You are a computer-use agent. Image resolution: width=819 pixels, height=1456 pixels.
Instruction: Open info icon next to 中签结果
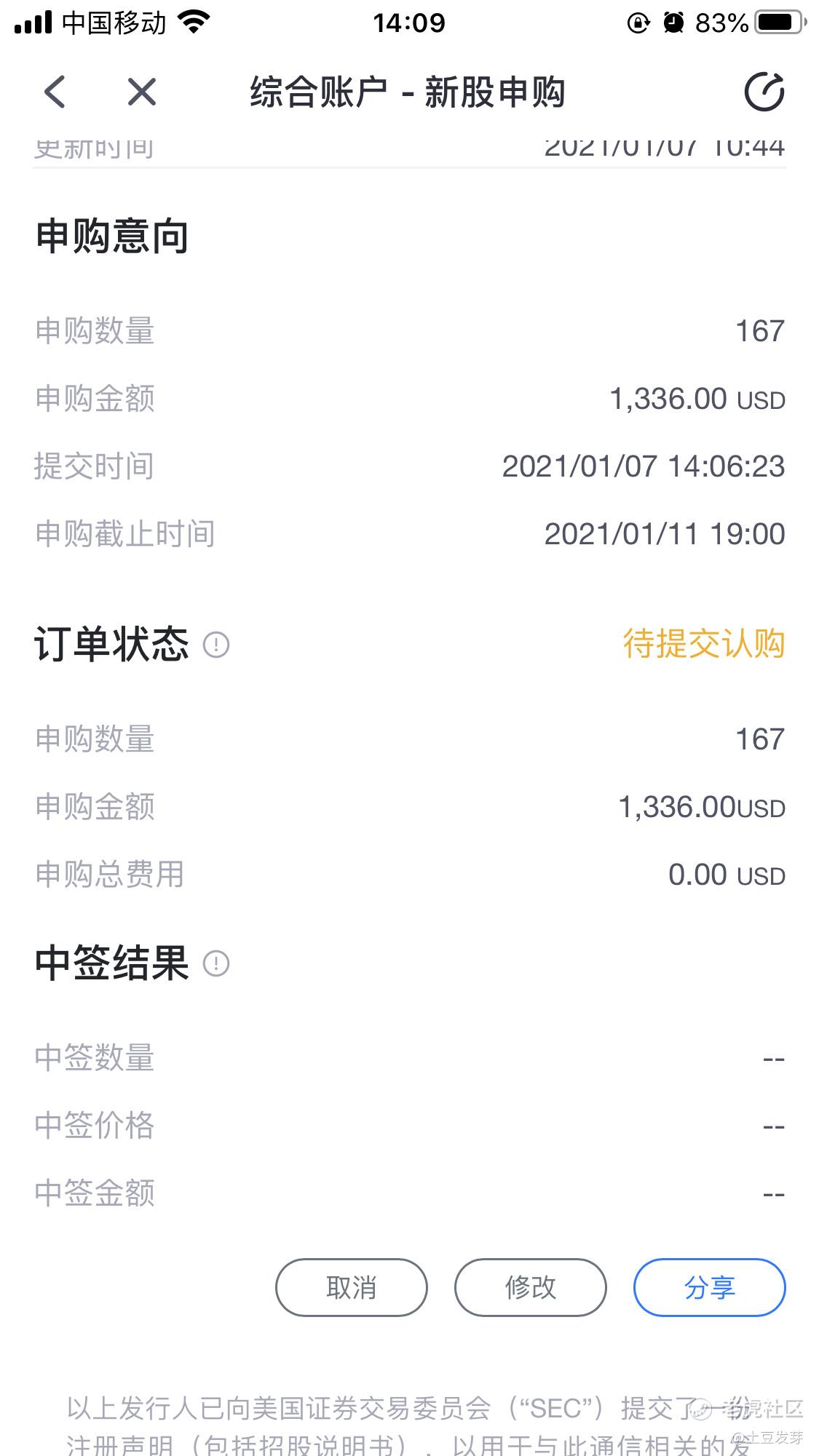pyautogui.click(x=216, y=963)
